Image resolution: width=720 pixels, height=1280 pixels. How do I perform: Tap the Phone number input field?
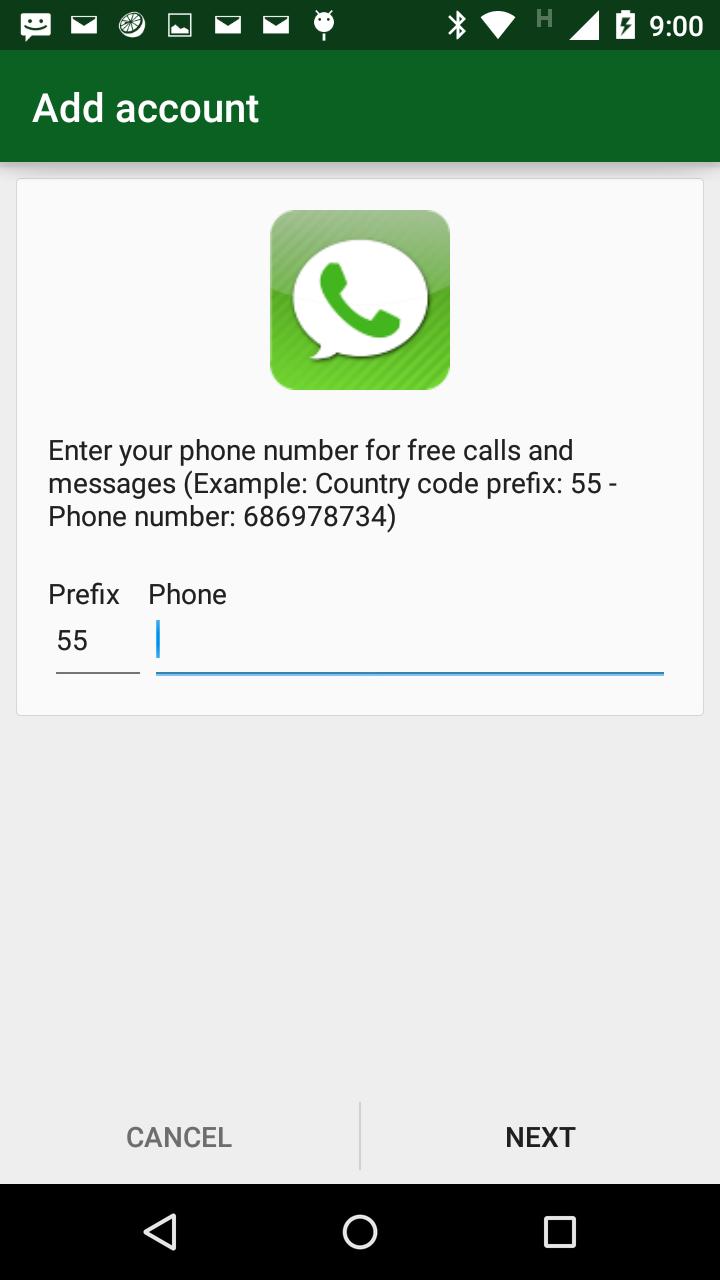pyautogui.click(x=410, y=641)
